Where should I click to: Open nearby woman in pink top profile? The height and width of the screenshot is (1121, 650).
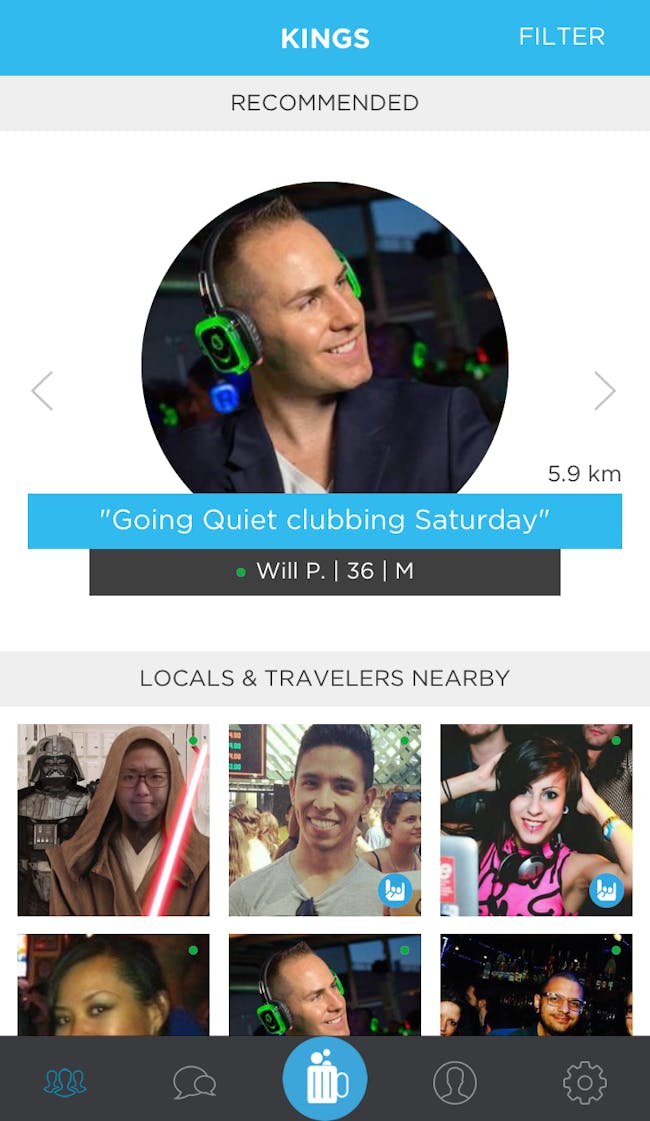[536, 820]
